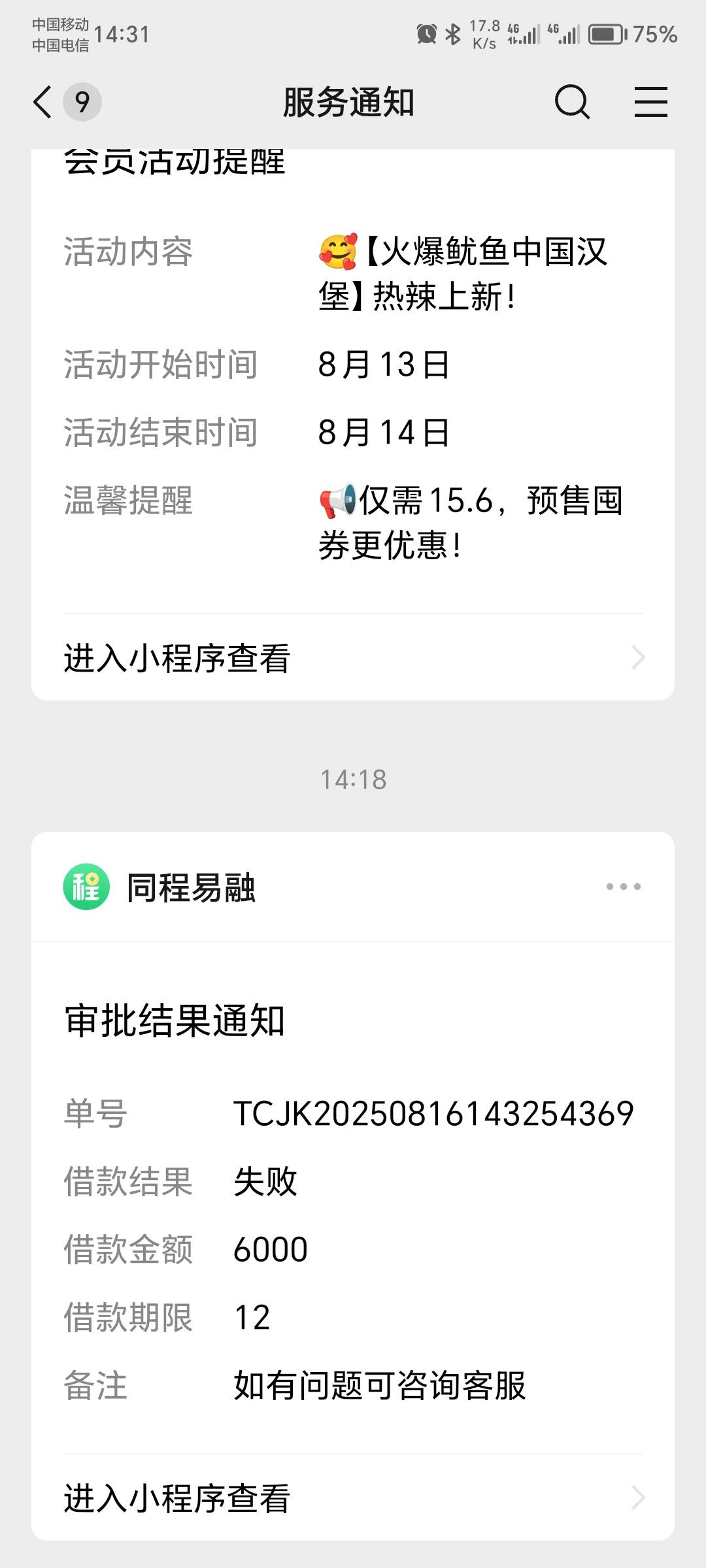Tap the 同程易融 sender name
Viewport: 706px width, 1568px height.
(191, 887)
